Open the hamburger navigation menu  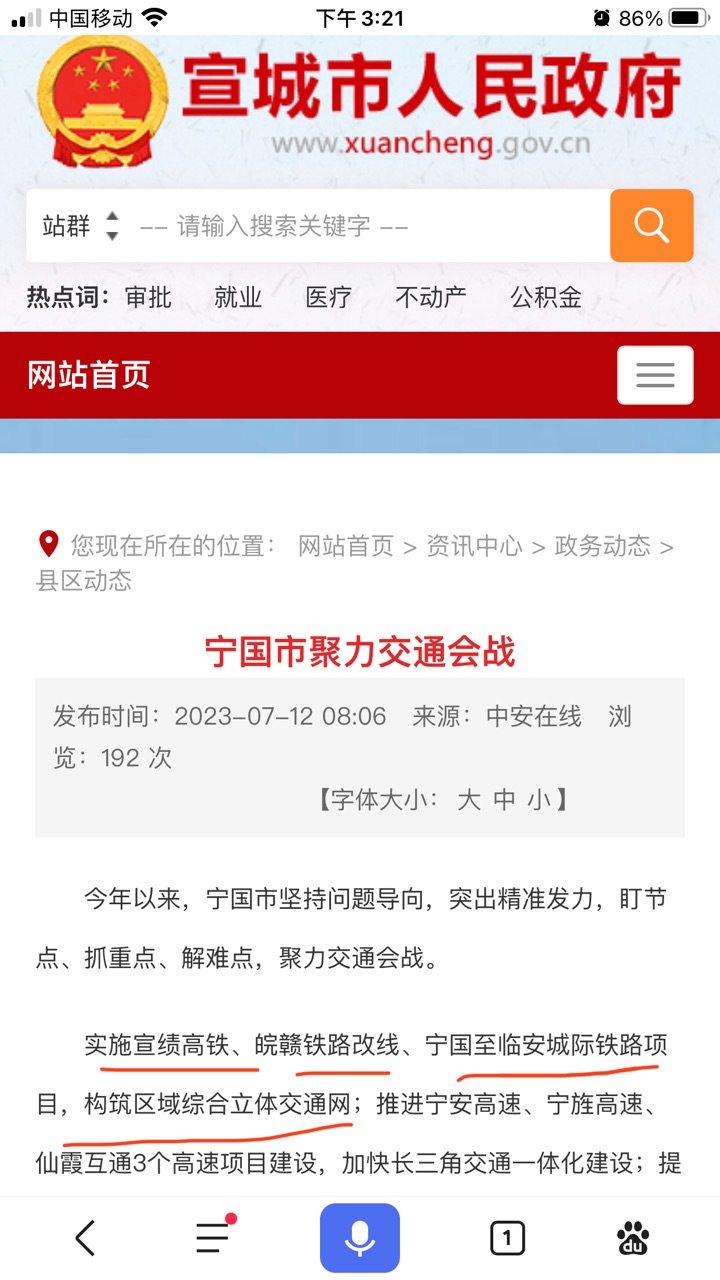click(655, 375)
